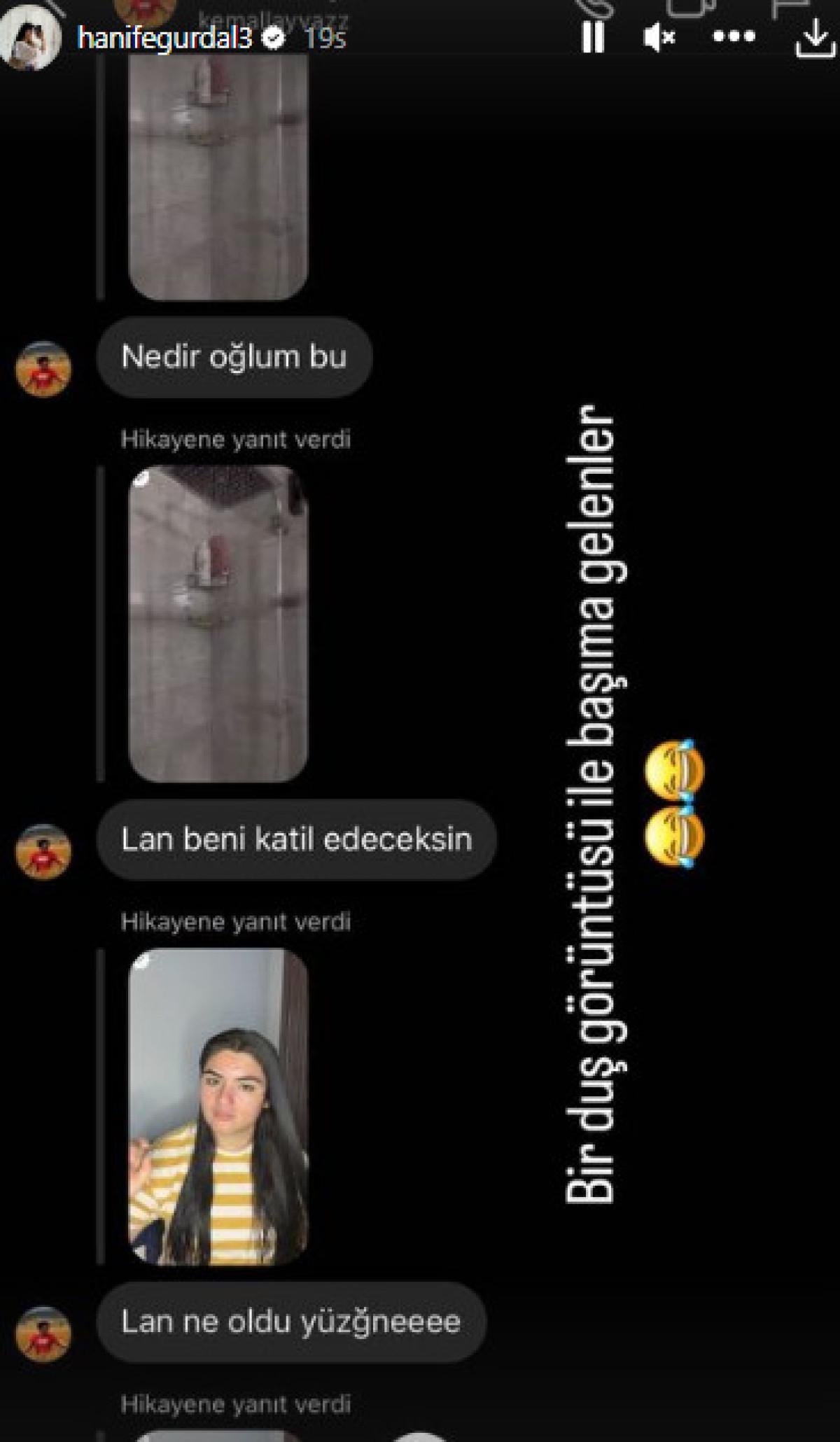Screen dimensions: 840x1442
Task: Unmute the story sound
Action: (659, 36)
